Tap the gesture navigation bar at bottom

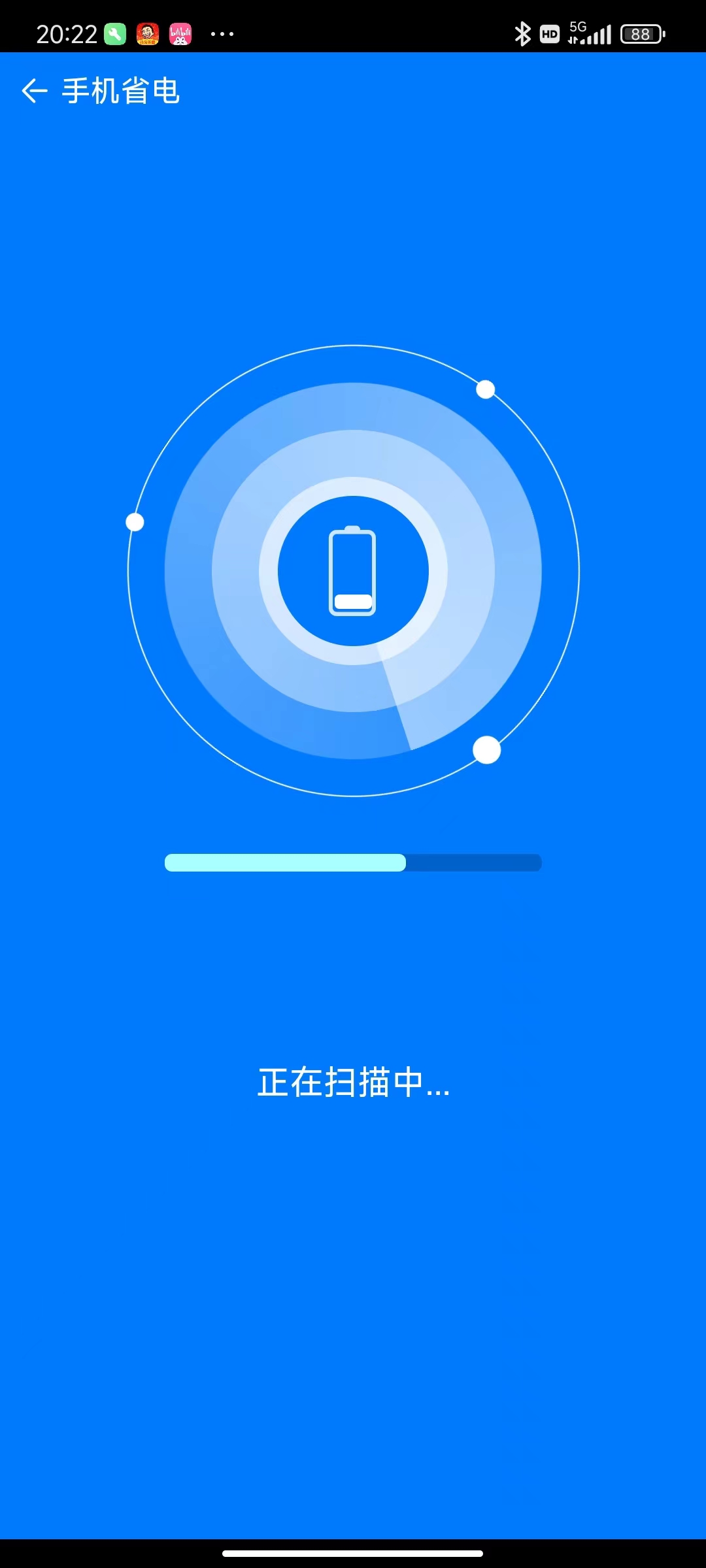[x=353, y=1552]
